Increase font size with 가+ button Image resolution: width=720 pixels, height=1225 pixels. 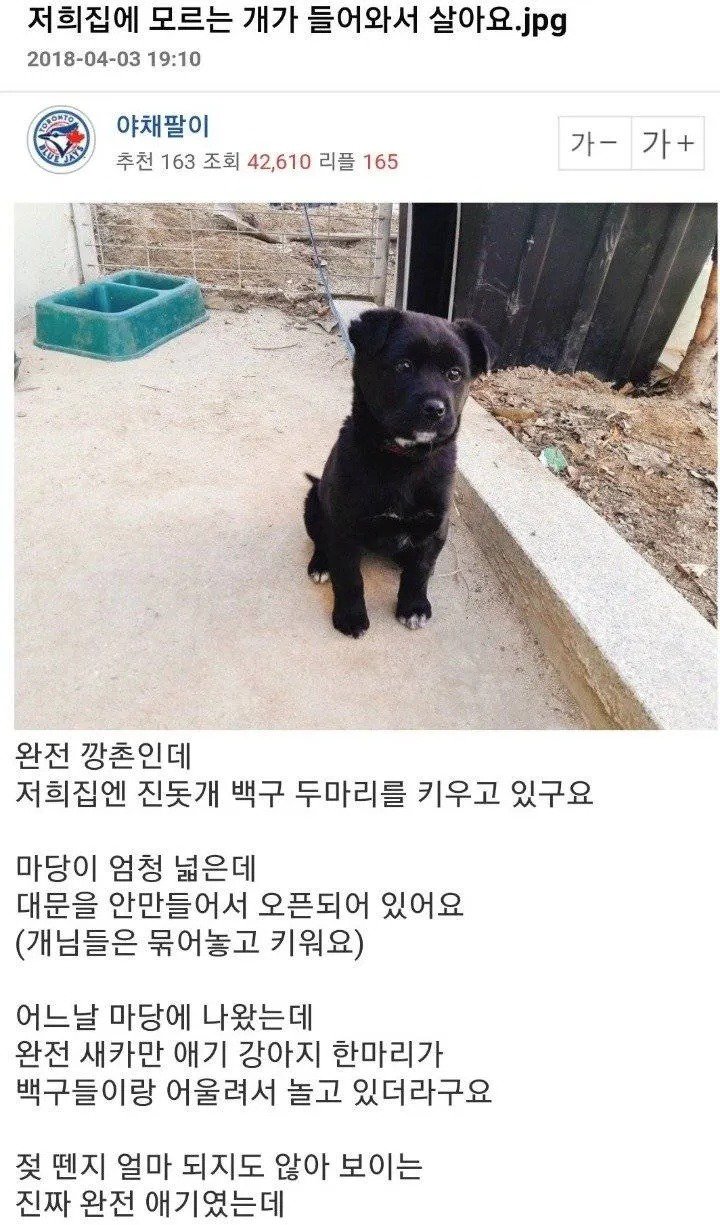click(667, 143)
